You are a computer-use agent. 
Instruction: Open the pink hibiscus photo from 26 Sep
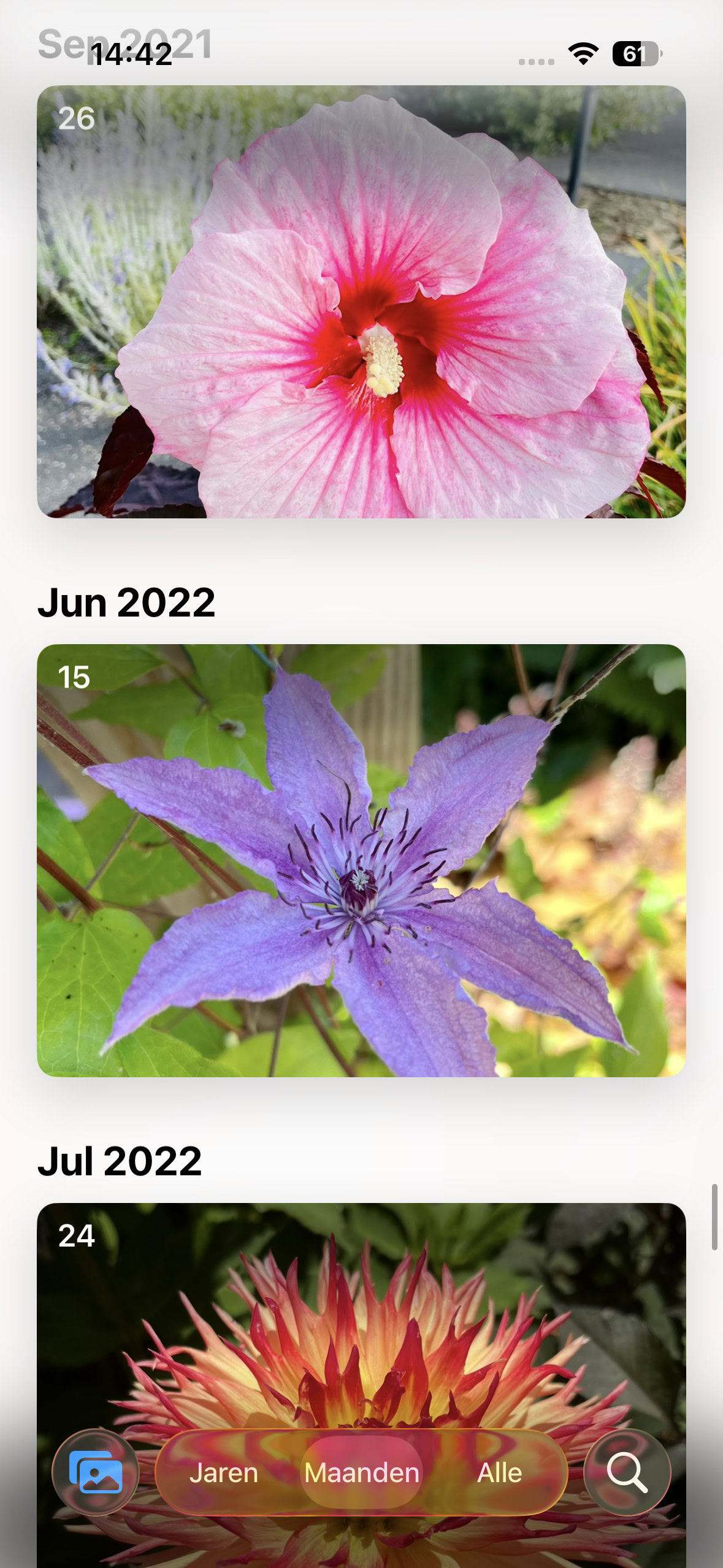361,302
